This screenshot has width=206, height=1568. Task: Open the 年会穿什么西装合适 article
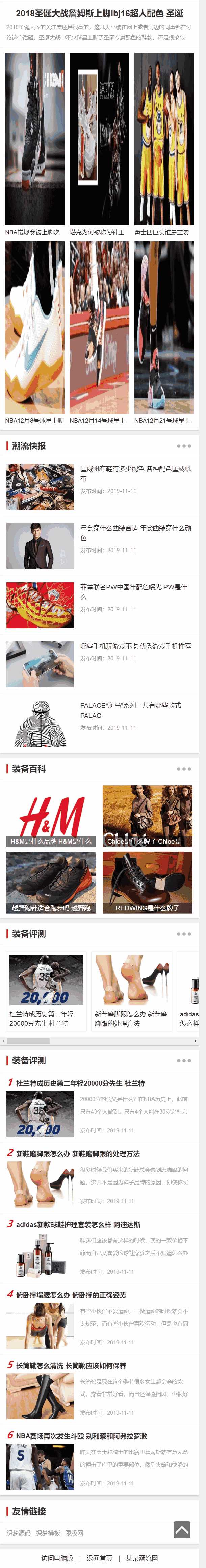pyautogui.click(x=135, y=532)
